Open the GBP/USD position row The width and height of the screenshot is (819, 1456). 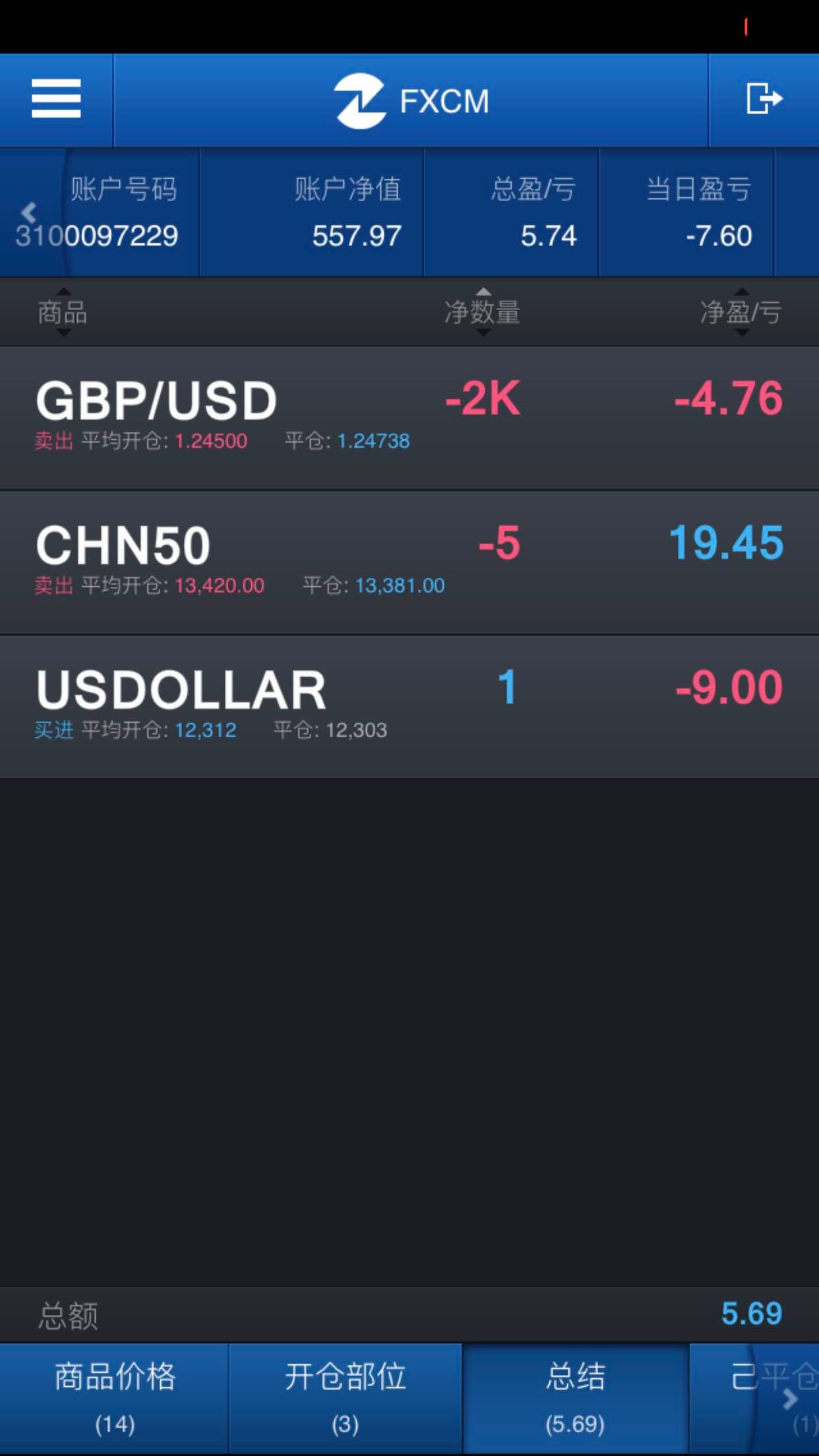[x=409, y=418]
